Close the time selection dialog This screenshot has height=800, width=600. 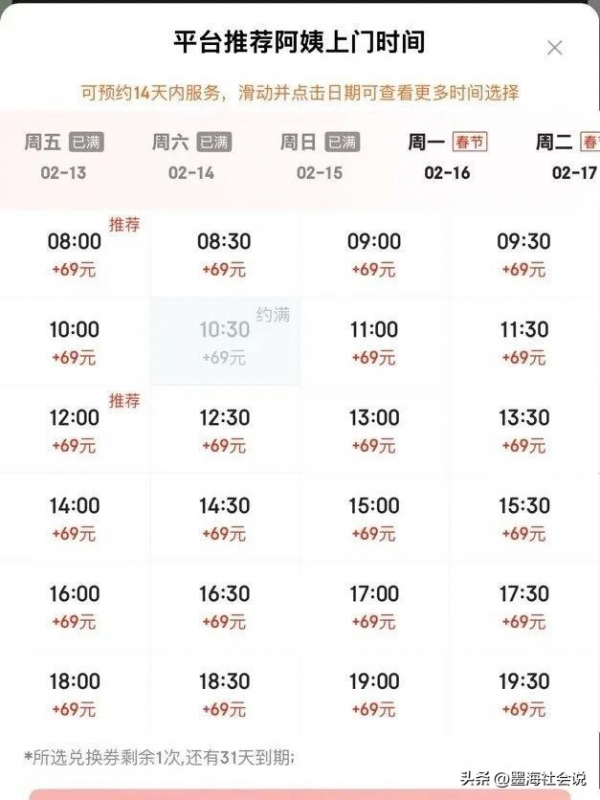tap(555, 47)
